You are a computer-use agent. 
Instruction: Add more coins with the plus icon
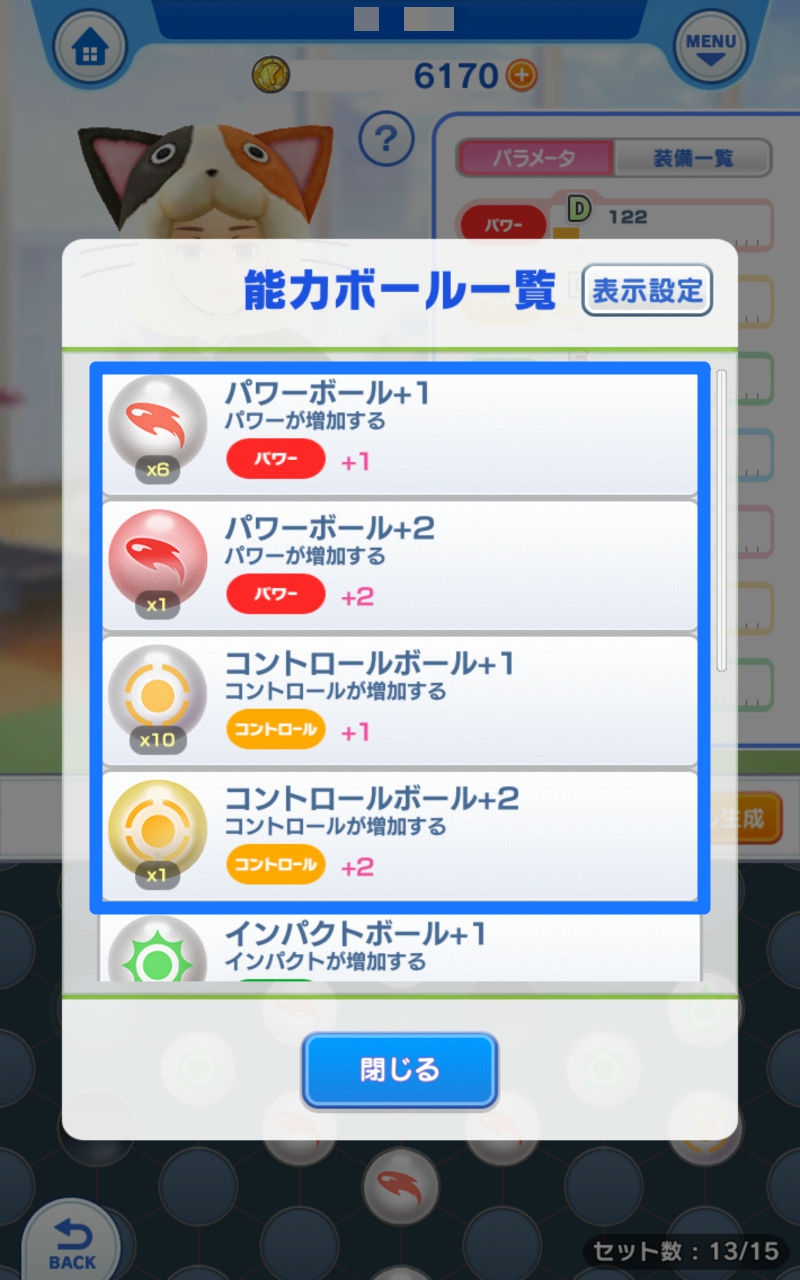[x=521, y=75]
